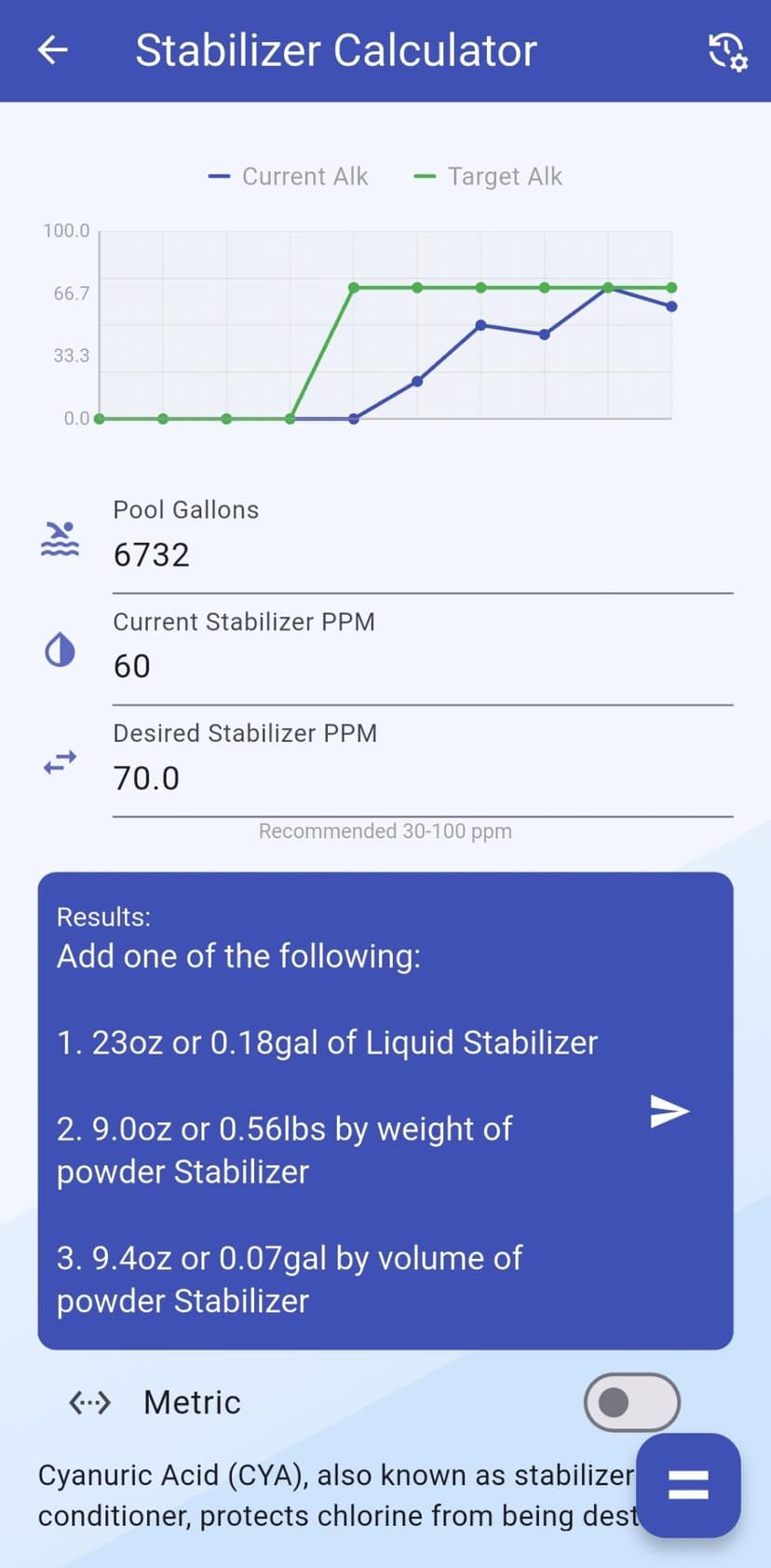Viewport: 771px width, 1568px height.
Task: Tap the water drop icon near Current Stabilizer PPM
Action: [x=59, y=649]
